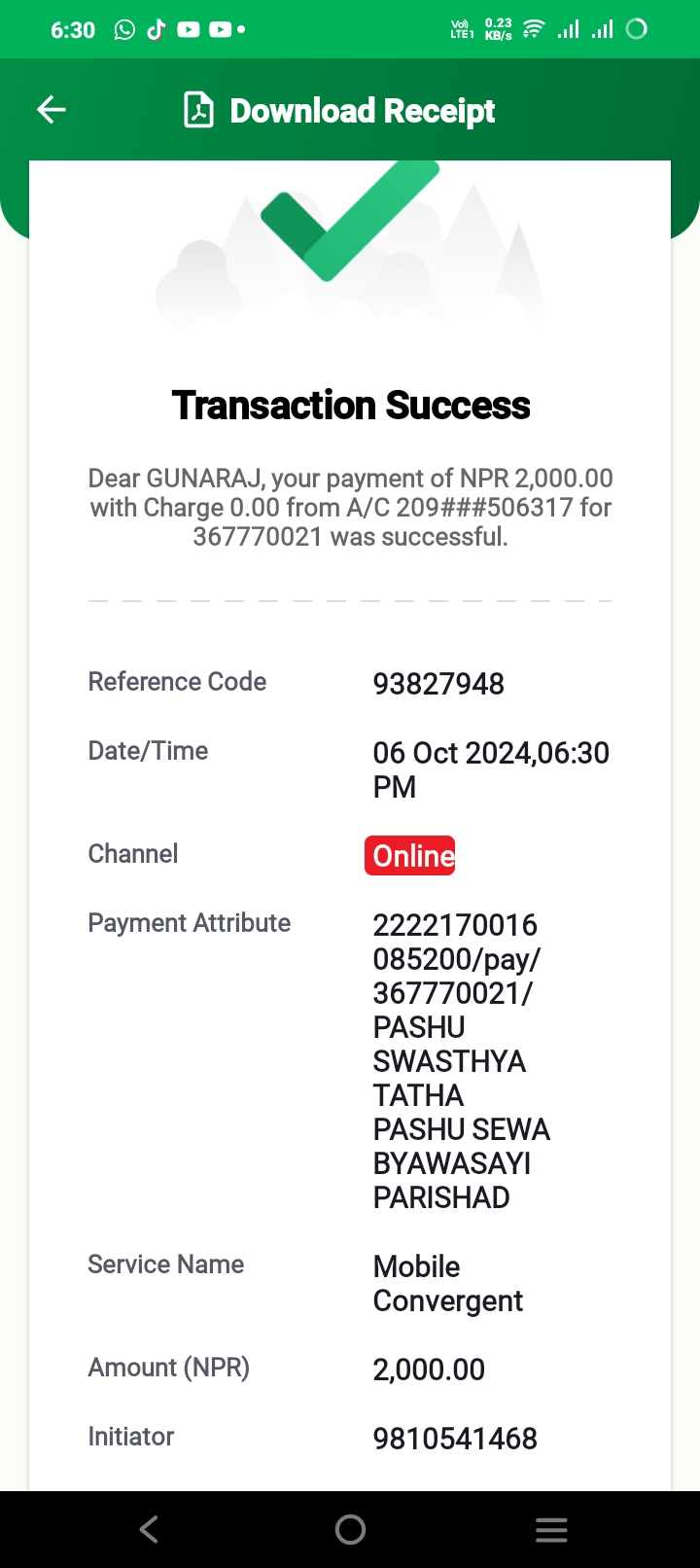Screen dimensions: 700x1568
Task: Tap the system back button
Action: pyautogui.click(x=149, y=1529)
